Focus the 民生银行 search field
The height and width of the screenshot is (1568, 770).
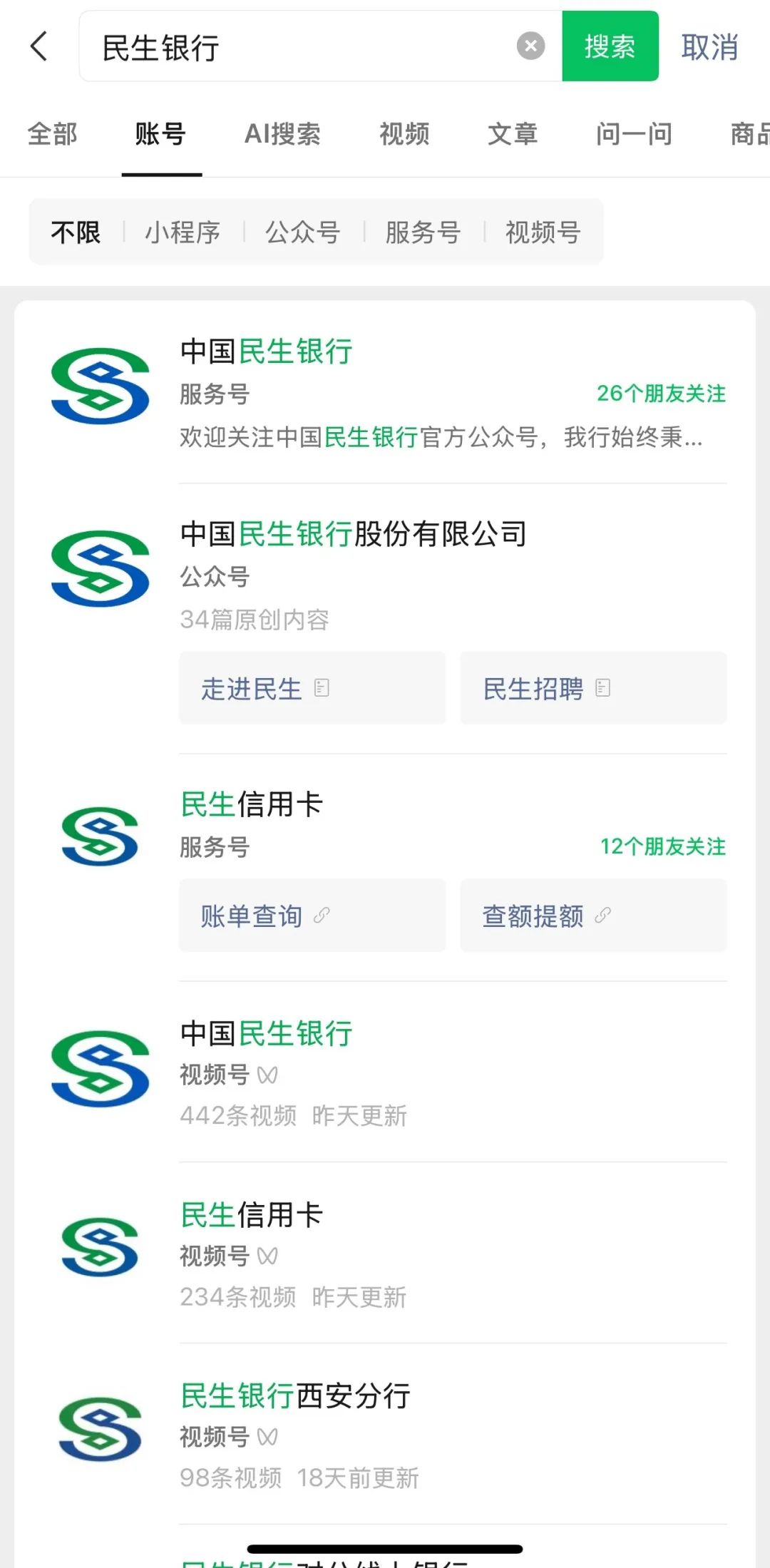click(x=307, y=47)
